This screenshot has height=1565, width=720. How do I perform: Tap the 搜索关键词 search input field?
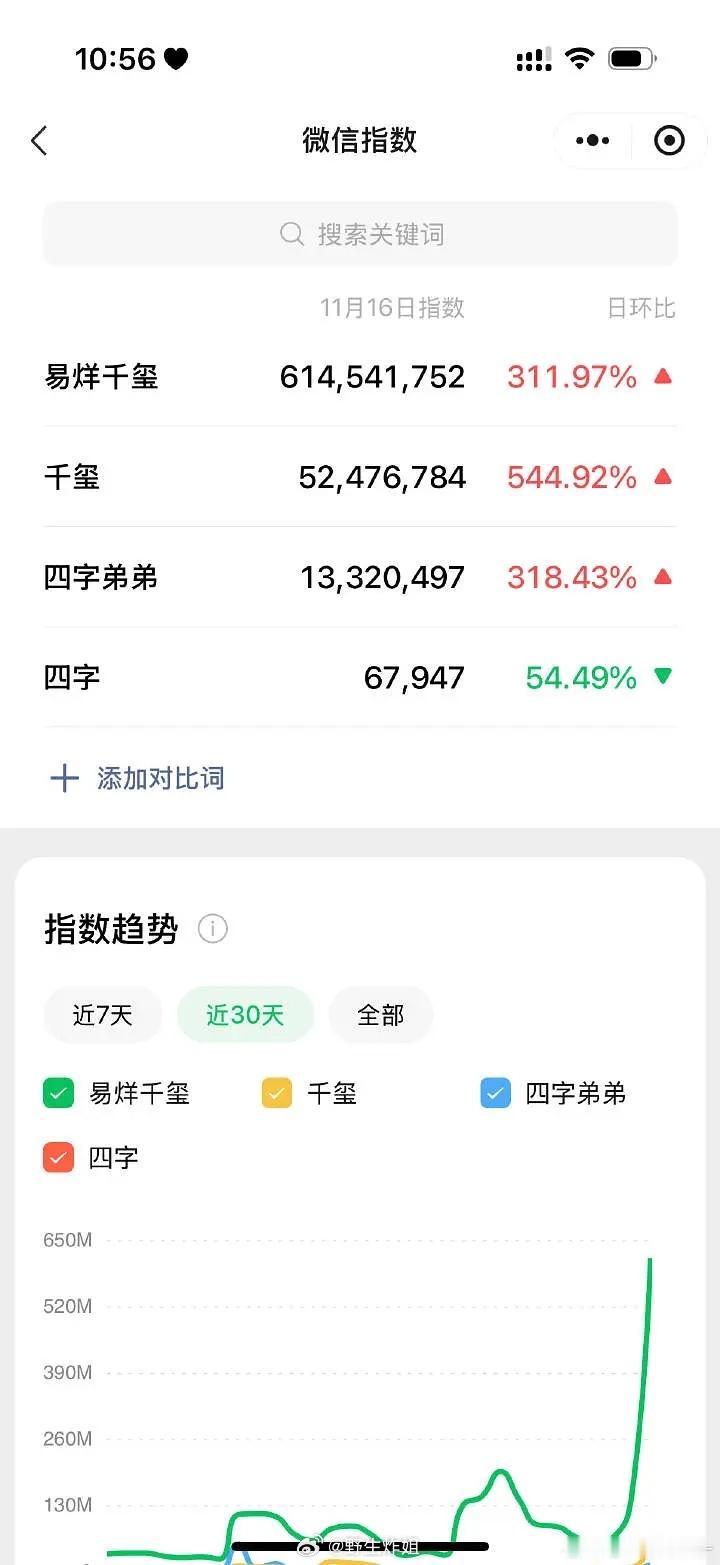tap(360, 234)
